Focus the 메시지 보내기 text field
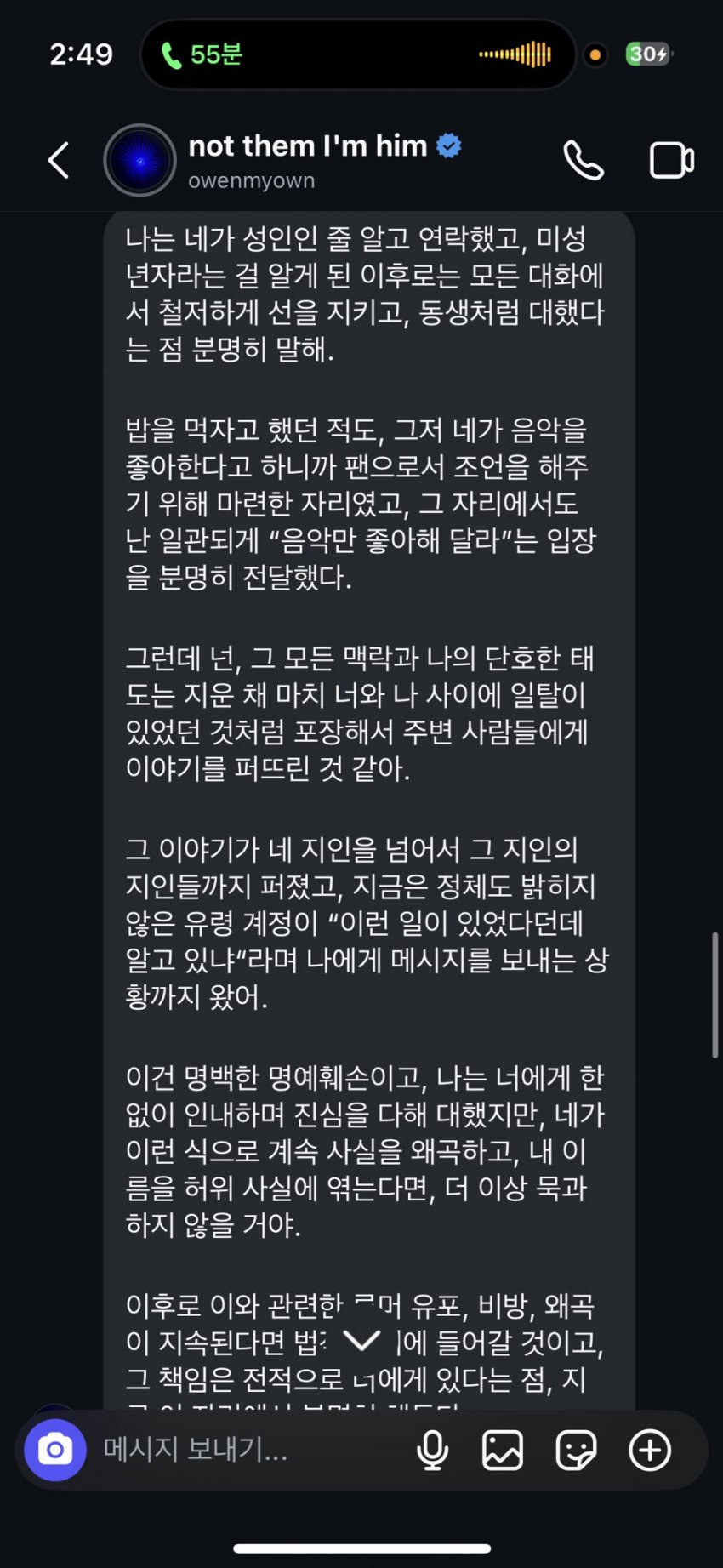Image resolution: width=723 pixels, height=1568 pixels. [x=247, y=1450]
